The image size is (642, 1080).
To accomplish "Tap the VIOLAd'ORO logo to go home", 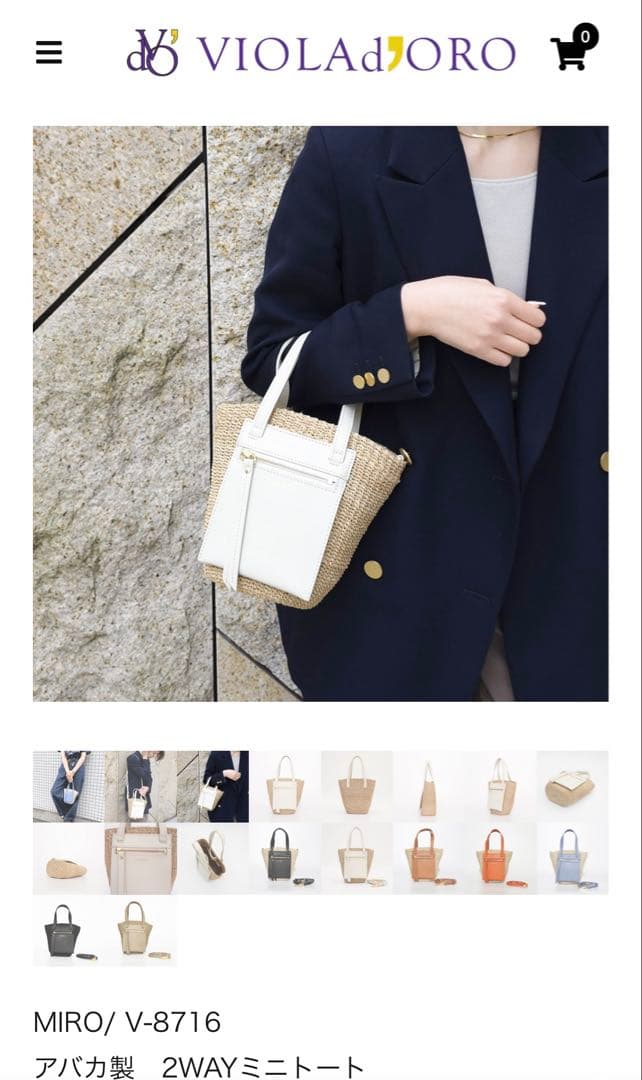I will [x=321, y=53].
